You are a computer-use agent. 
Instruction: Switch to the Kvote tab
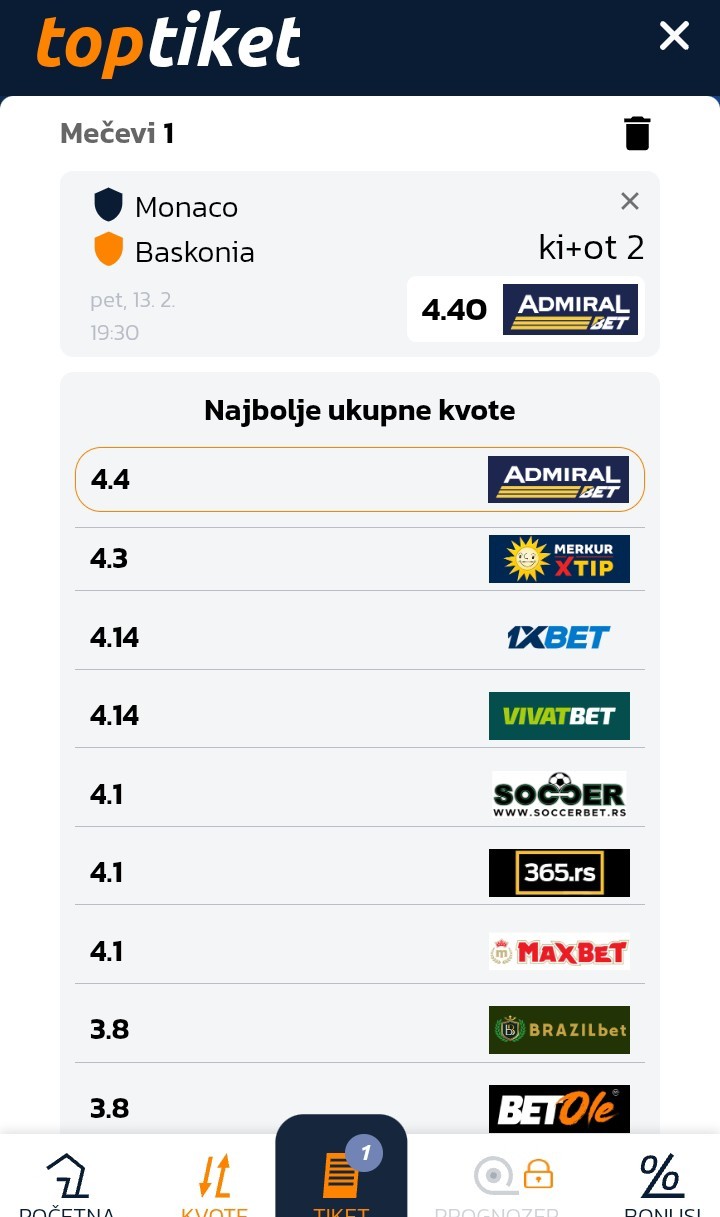tap(215, 1182)
